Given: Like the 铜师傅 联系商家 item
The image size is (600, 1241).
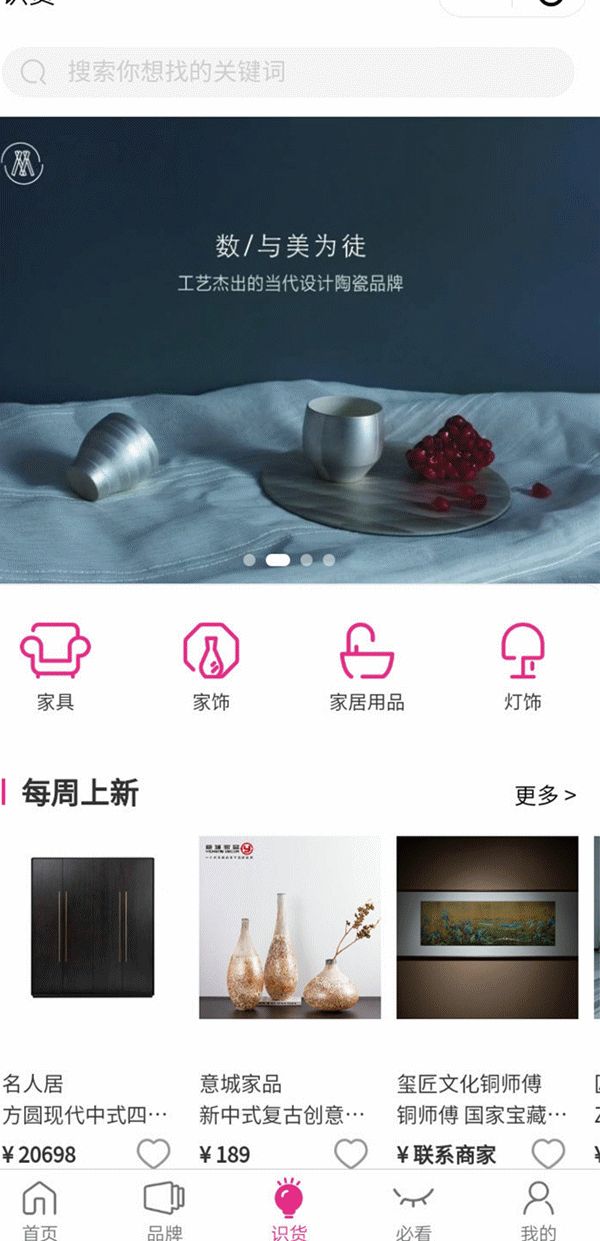Looking at the screenshot, I should click(547, 1154).
